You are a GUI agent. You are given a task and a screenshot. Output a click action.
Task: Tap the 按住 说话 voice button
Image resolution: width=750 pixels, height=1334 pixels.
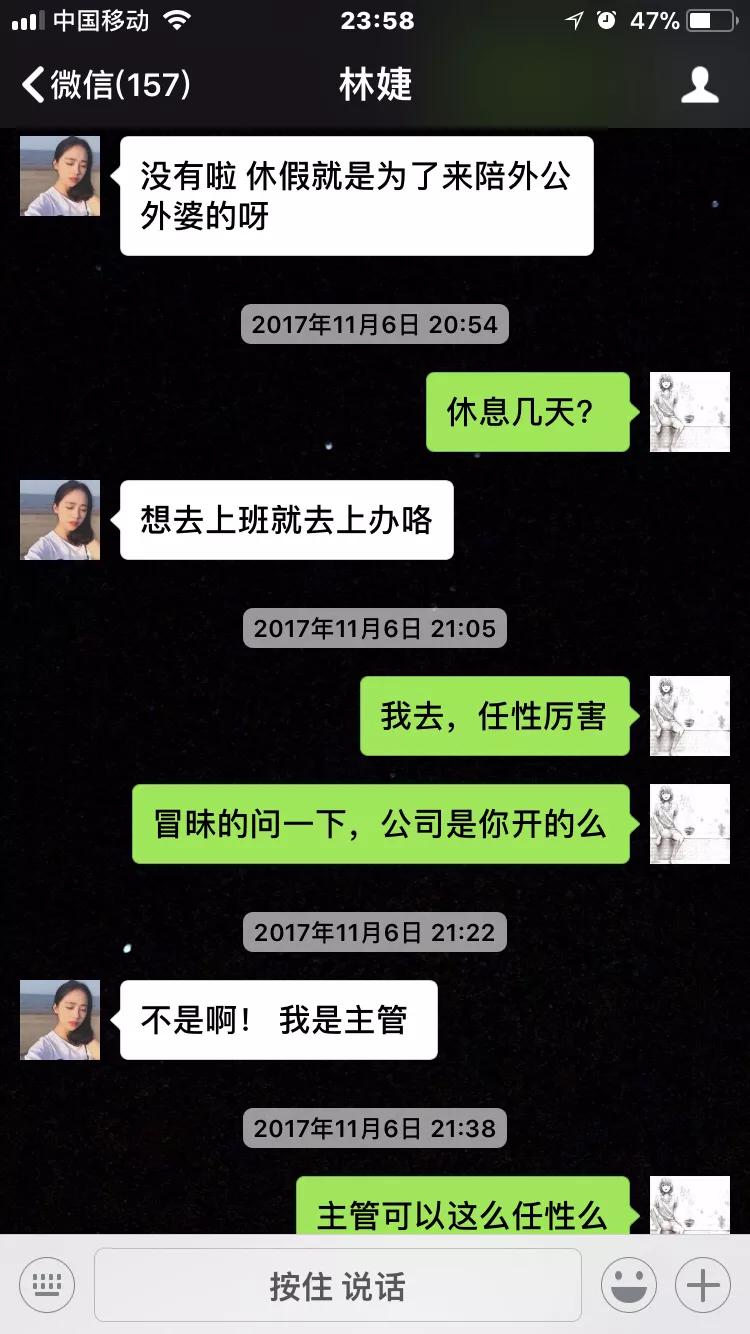(337, 1285)
